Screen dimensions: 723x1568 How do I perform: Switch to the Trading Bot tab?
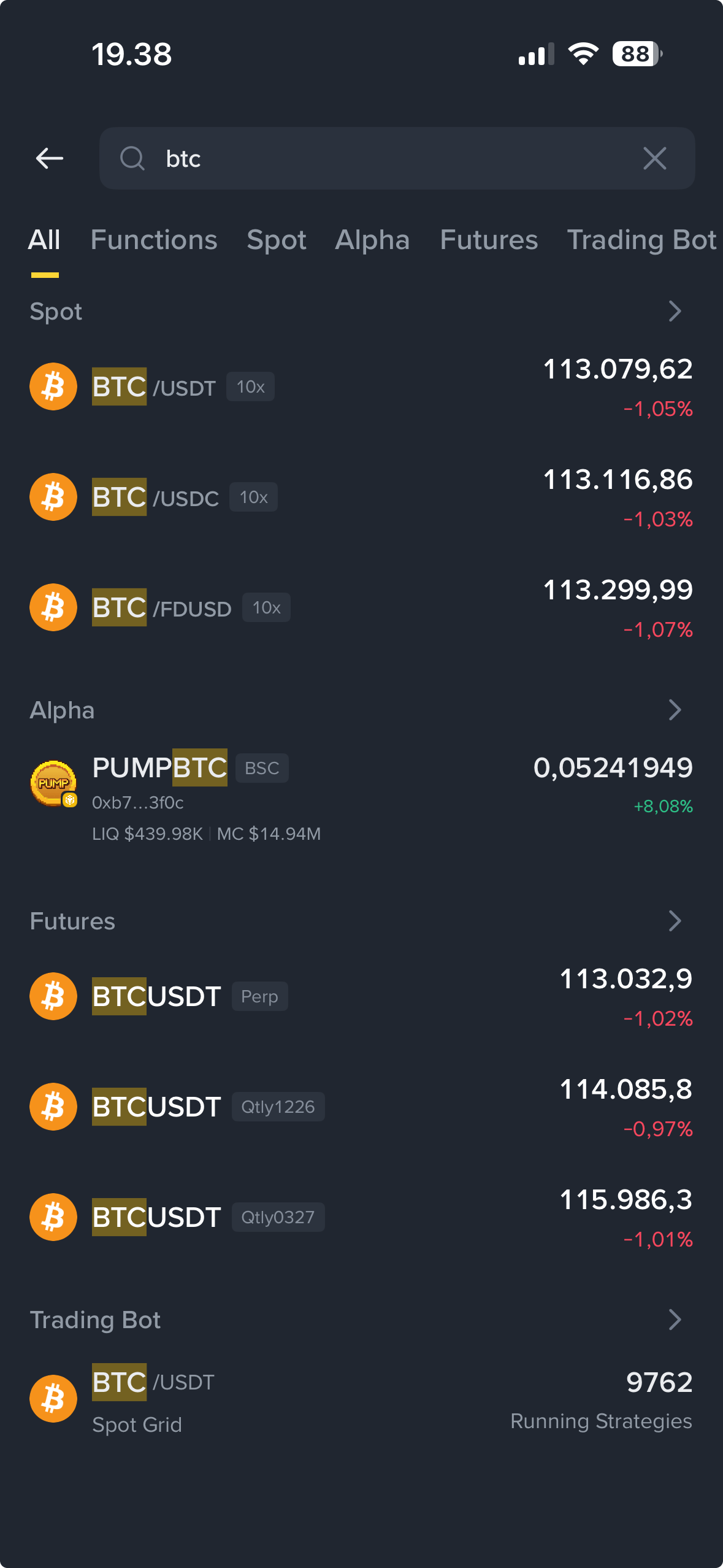[x=641, y=240]
